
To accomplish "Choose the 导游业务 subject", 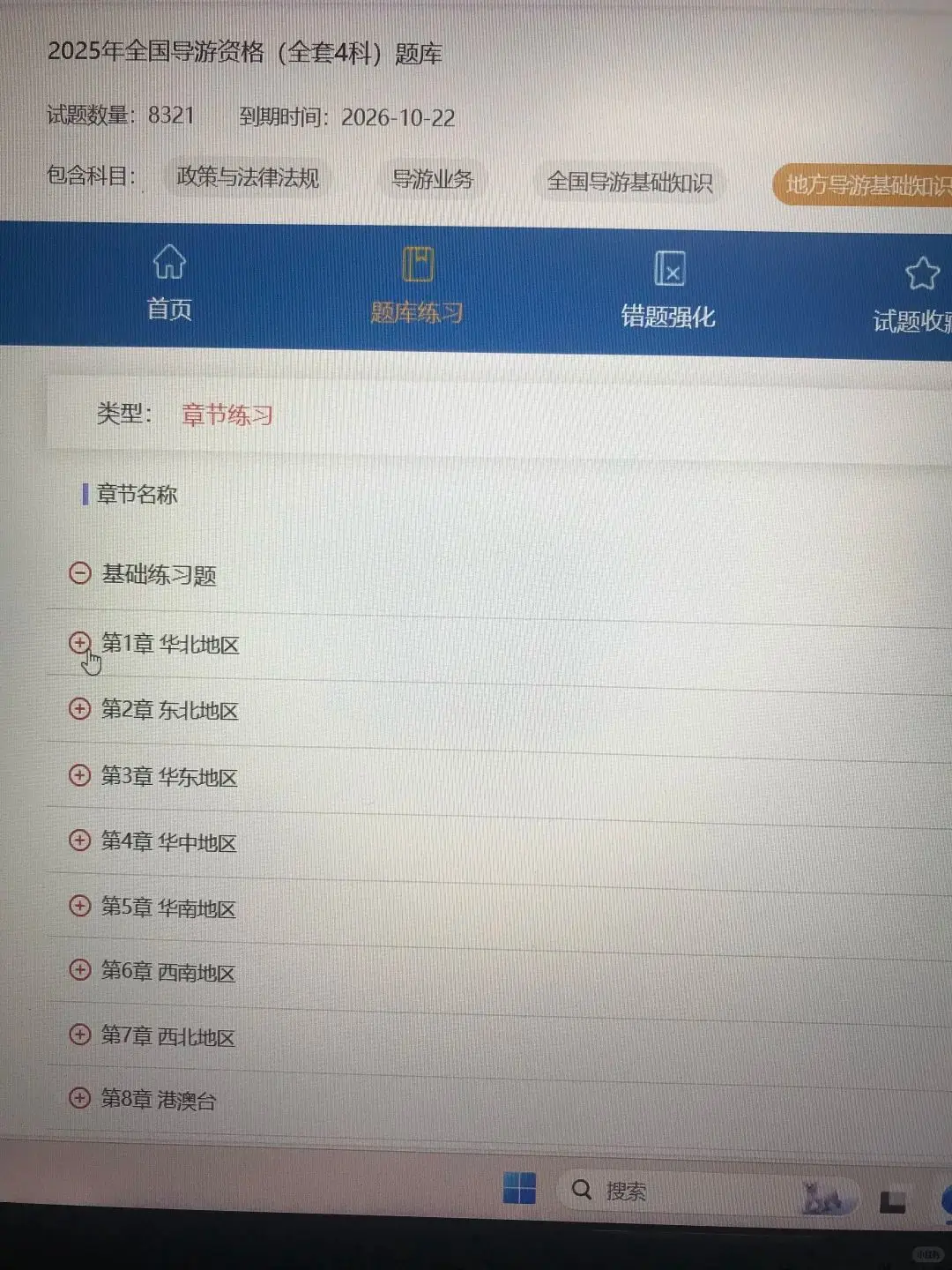I will tap(432, 180).
